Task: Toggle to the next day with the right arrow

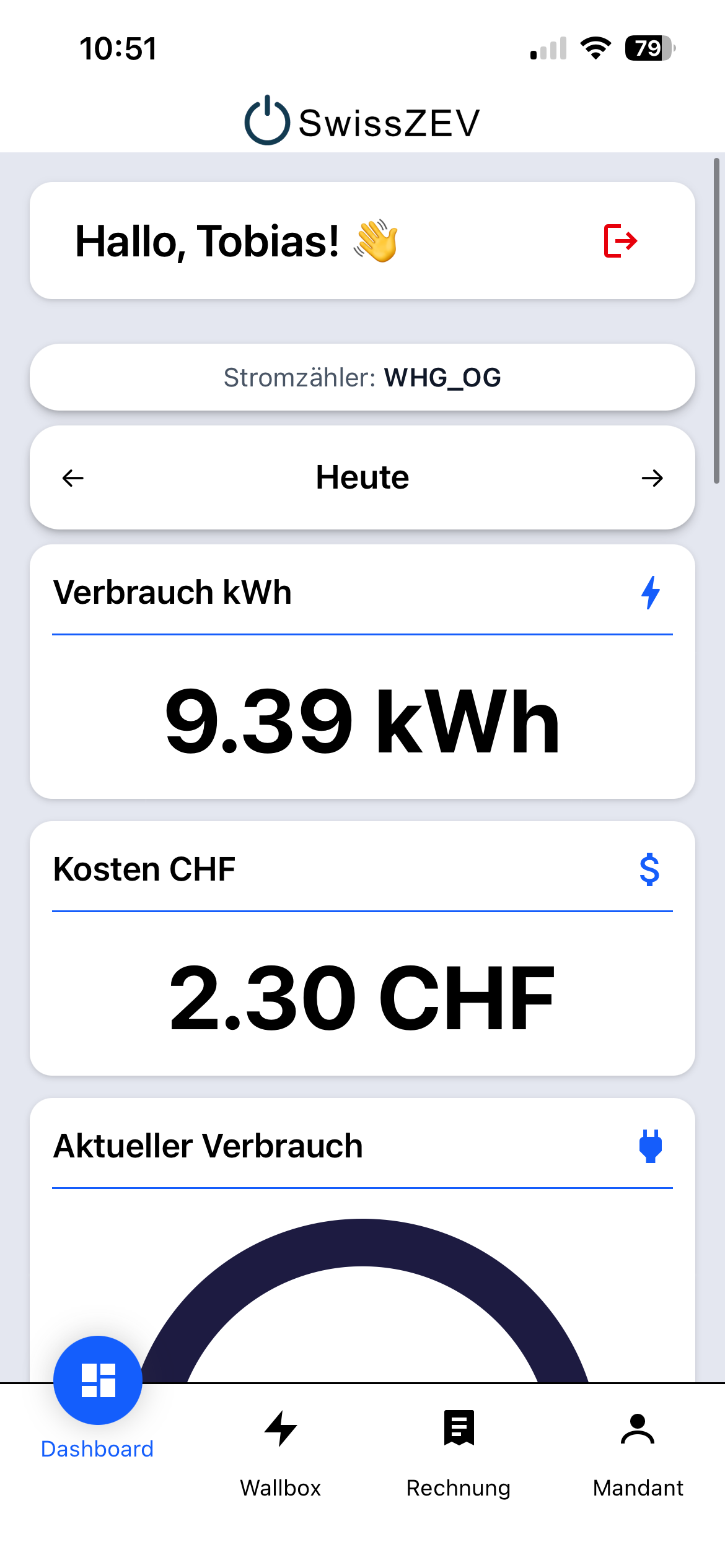Action: [653, 477]
